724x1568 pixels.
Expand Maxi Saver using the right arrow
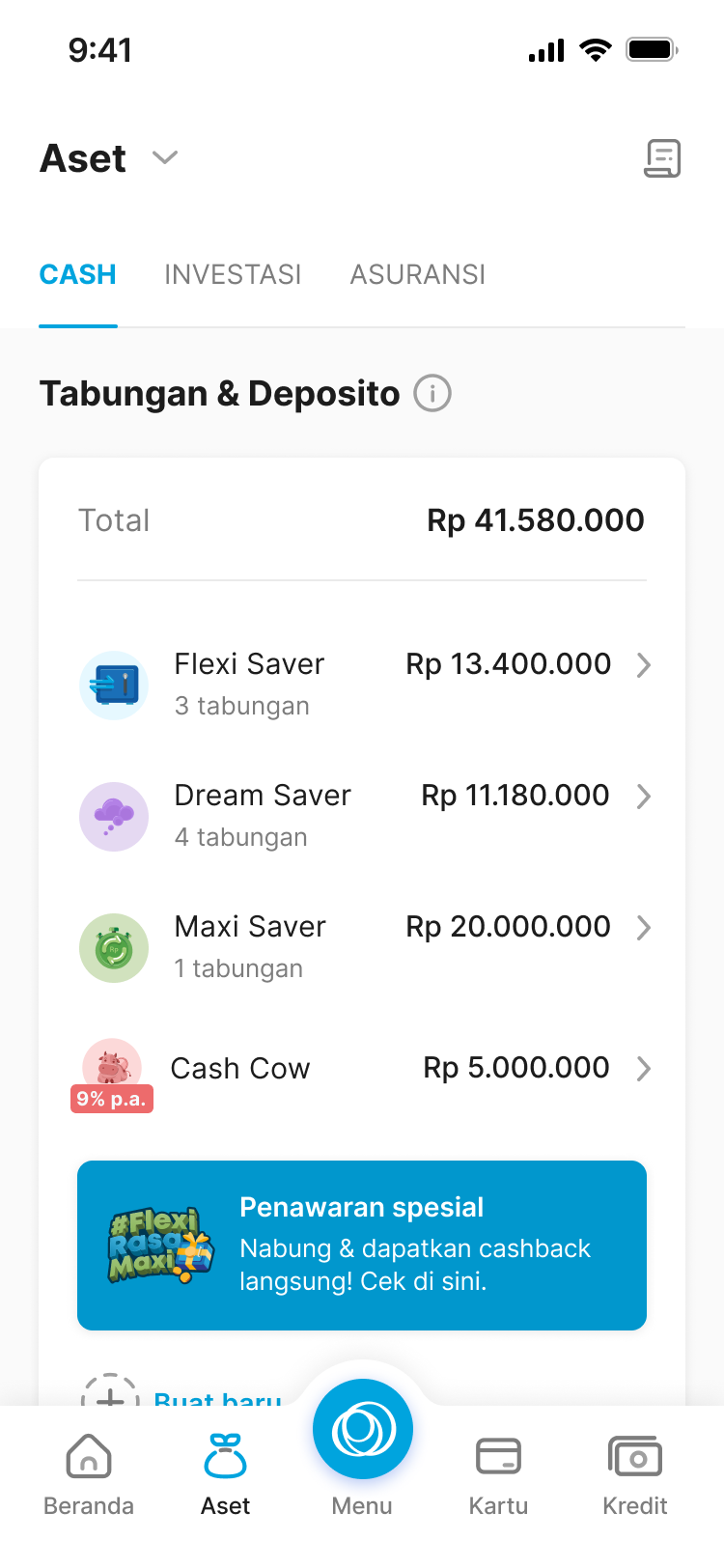coord(645,928)
